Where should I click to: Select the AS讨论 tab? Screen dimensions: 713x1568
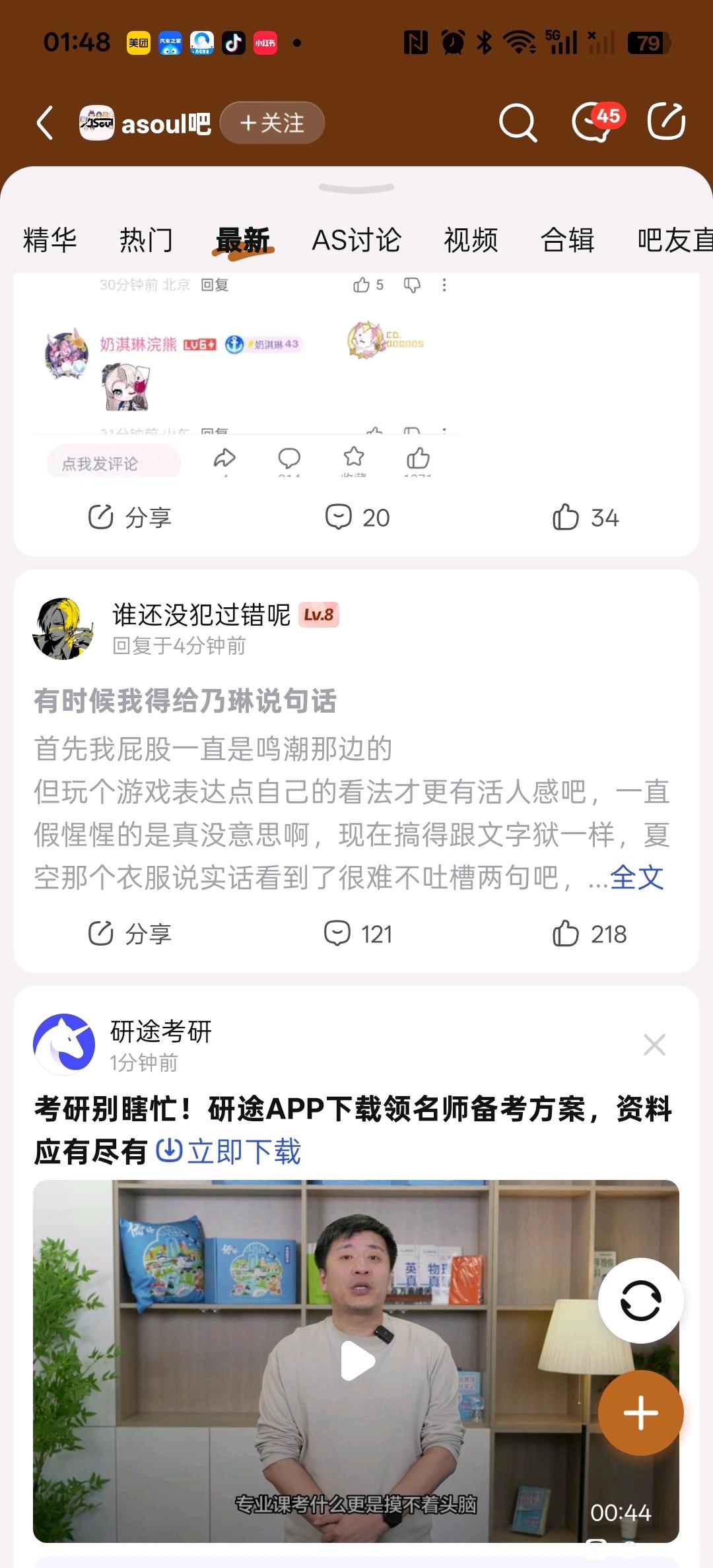(x=356, y=240)
